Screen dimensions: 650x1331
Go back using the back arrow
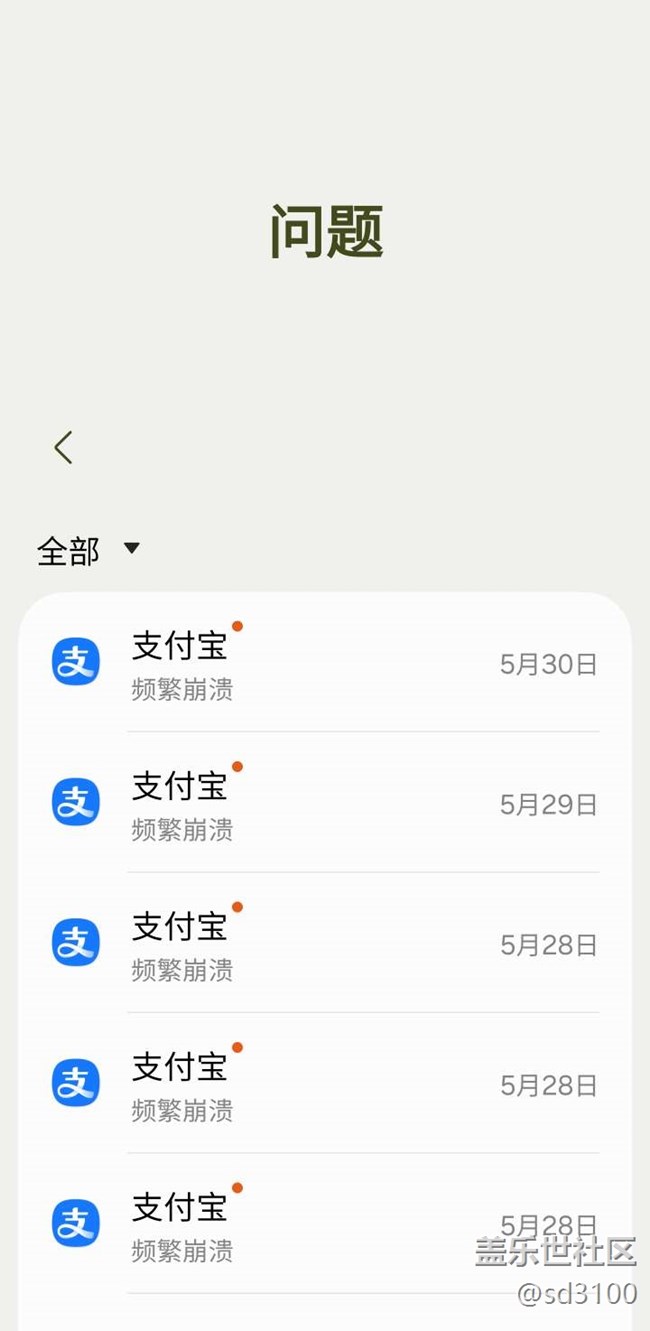[63, 447]
